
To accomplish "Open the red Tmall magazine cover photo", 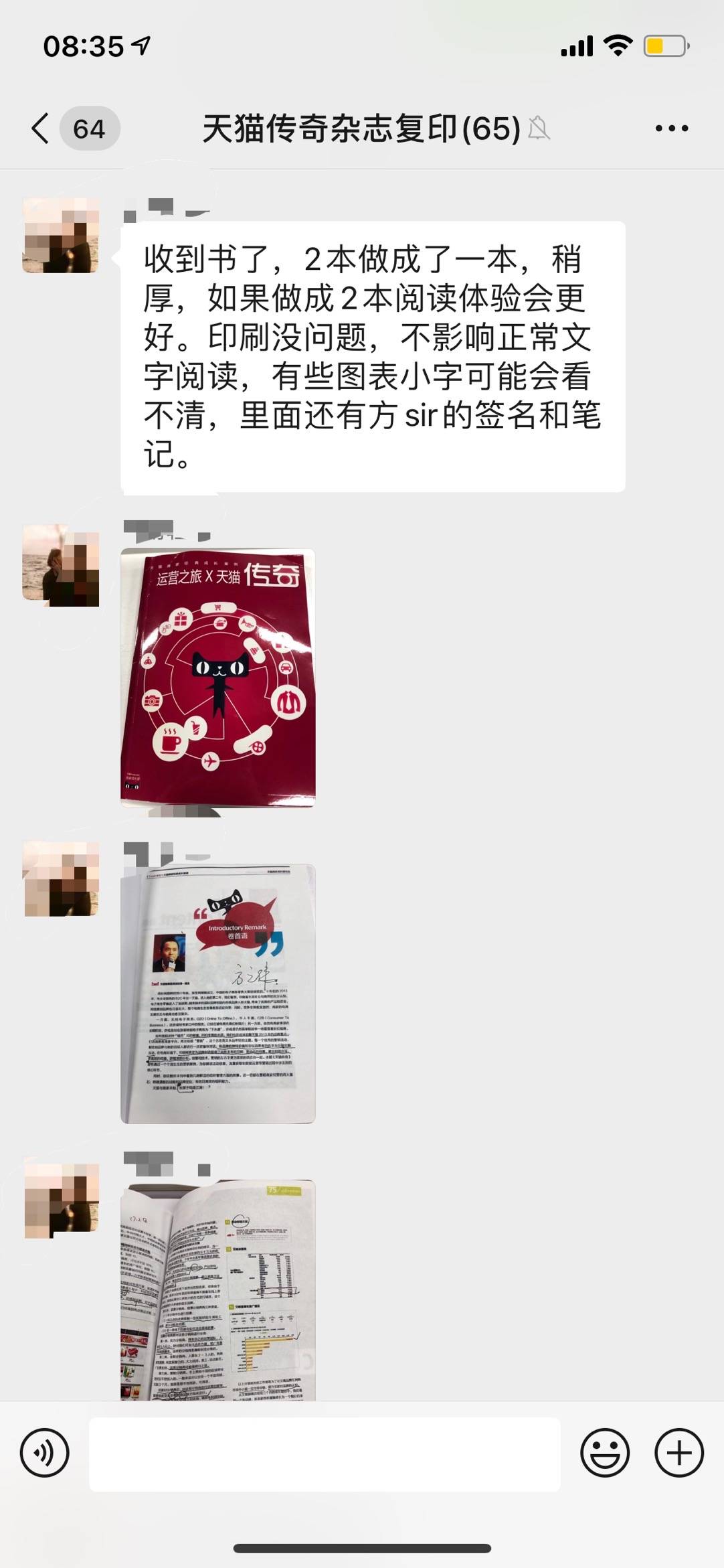I will [217, 678].
